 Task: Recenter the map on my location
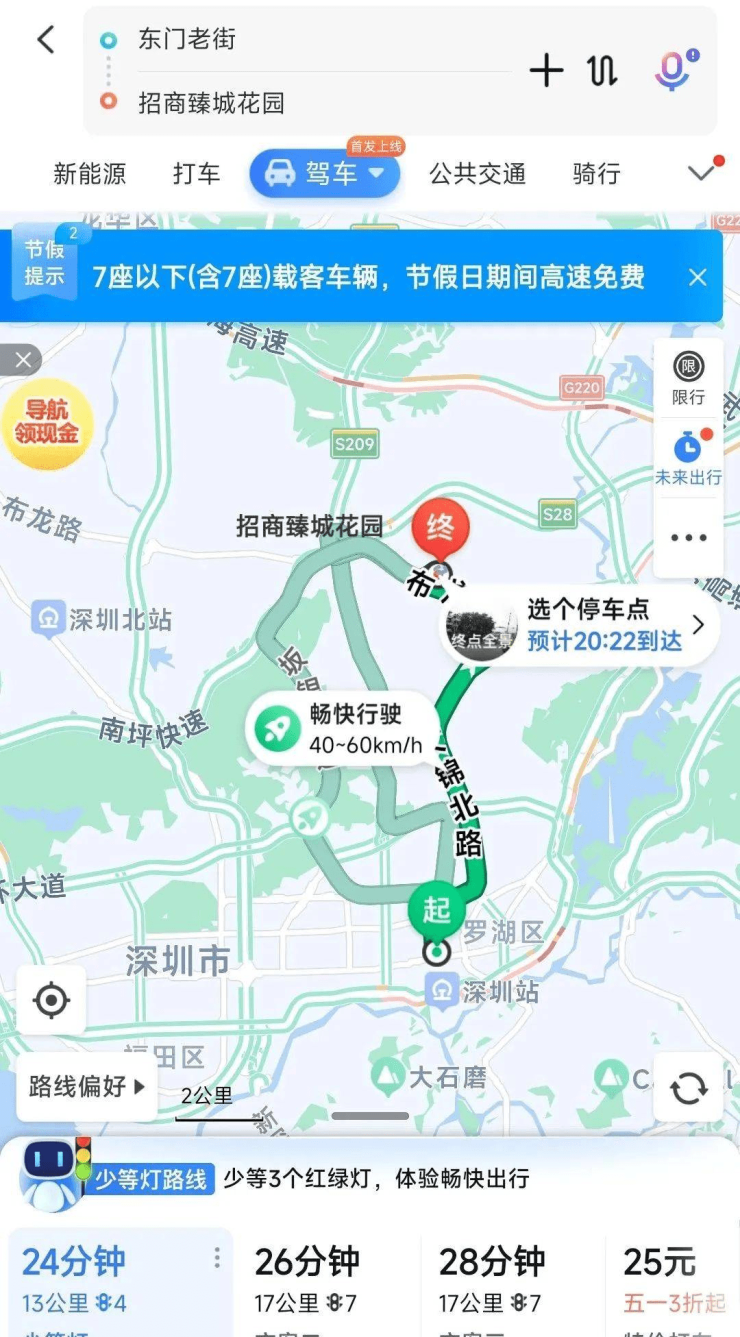tap(51, 1000)
